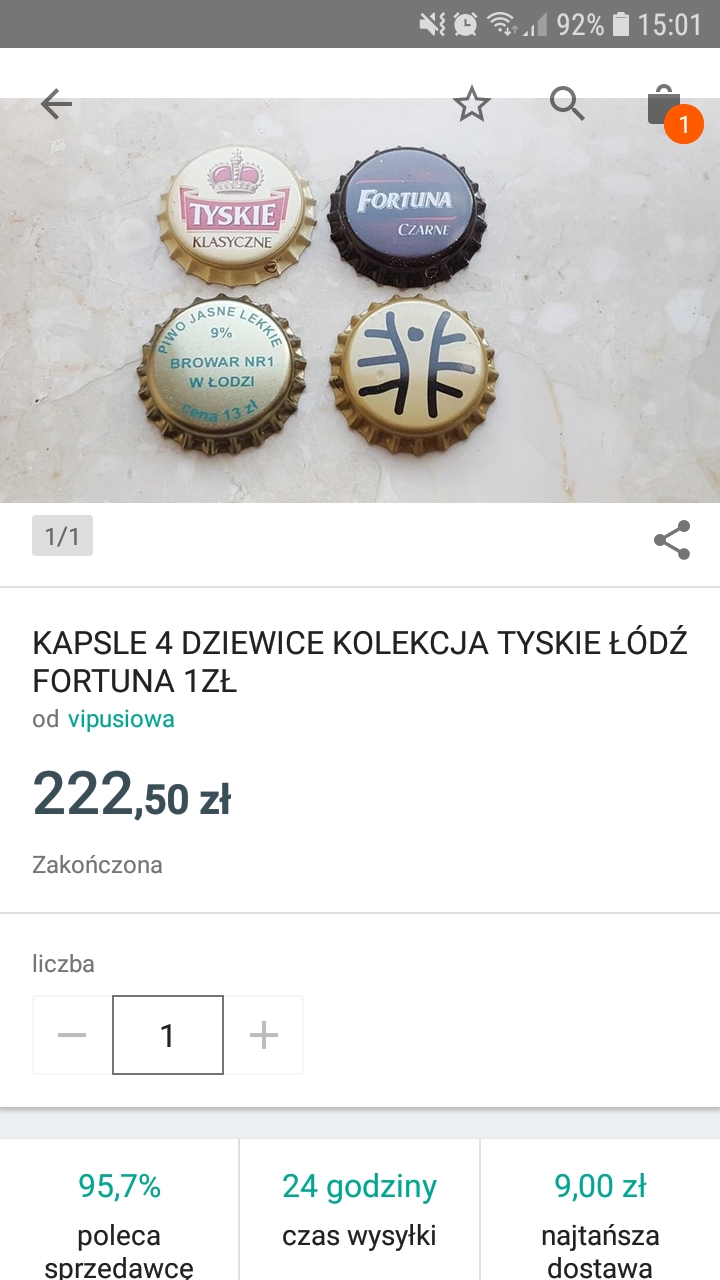Open the search magnifier icon
Image resolution: width=720 pixels, height=1280 pixels.
click(567, 104)
